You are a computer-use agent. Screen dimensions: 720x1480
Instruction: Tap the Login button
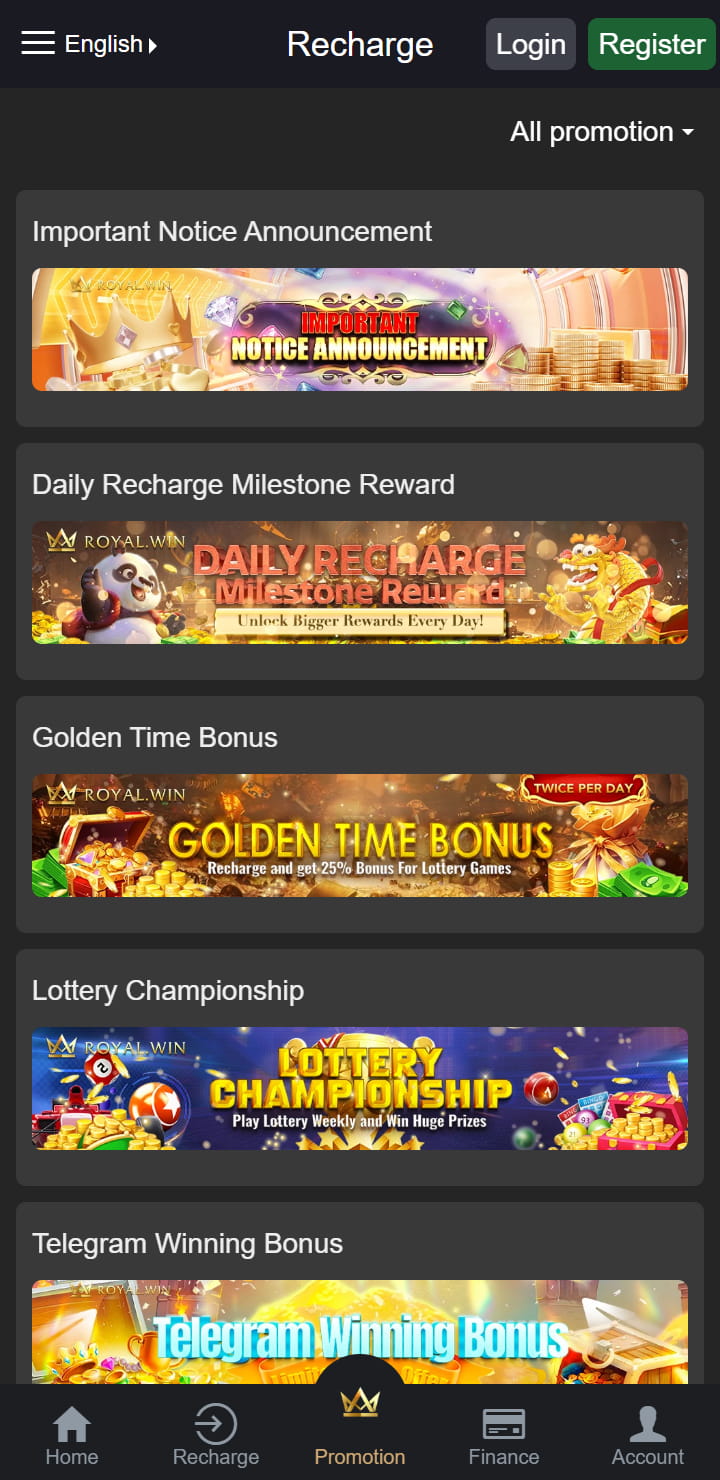pyautogui.click(x=530, y=44)
